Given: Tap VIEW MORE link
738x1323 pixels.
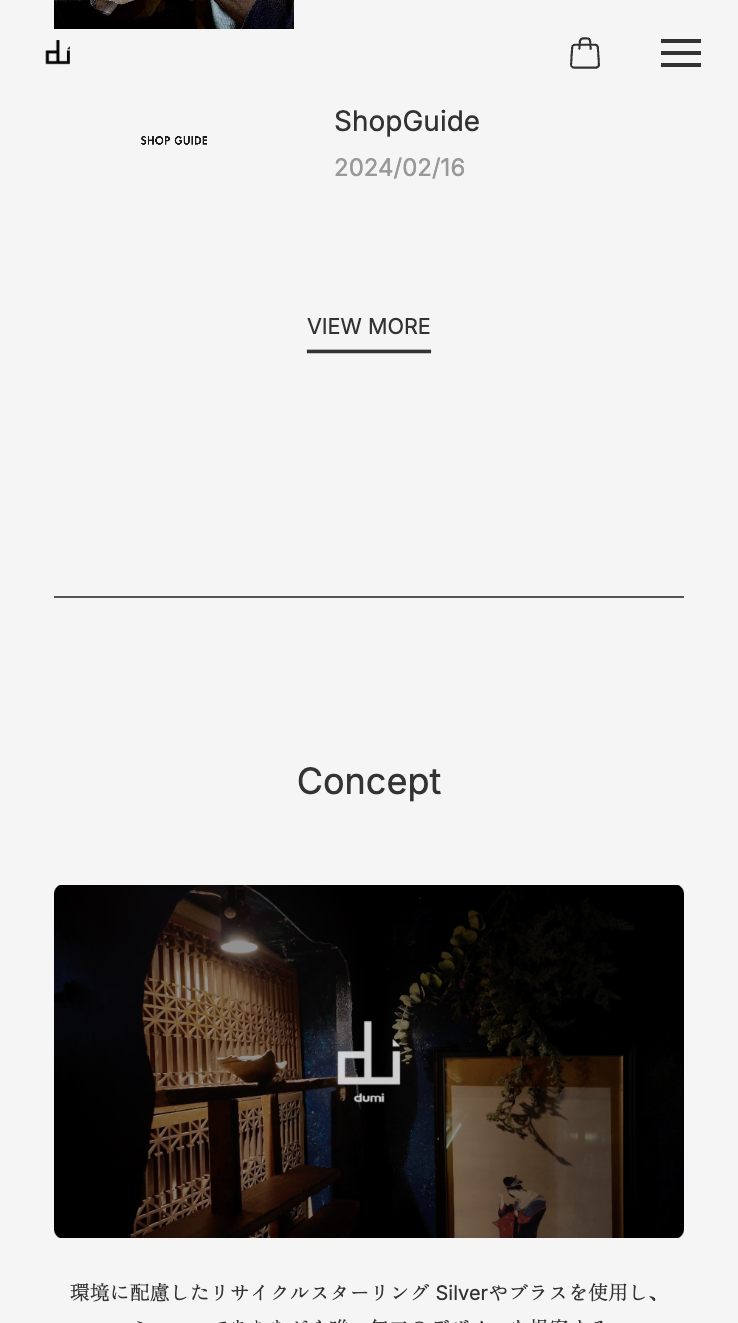Looking at the screenshot, I should coord(368,327).
